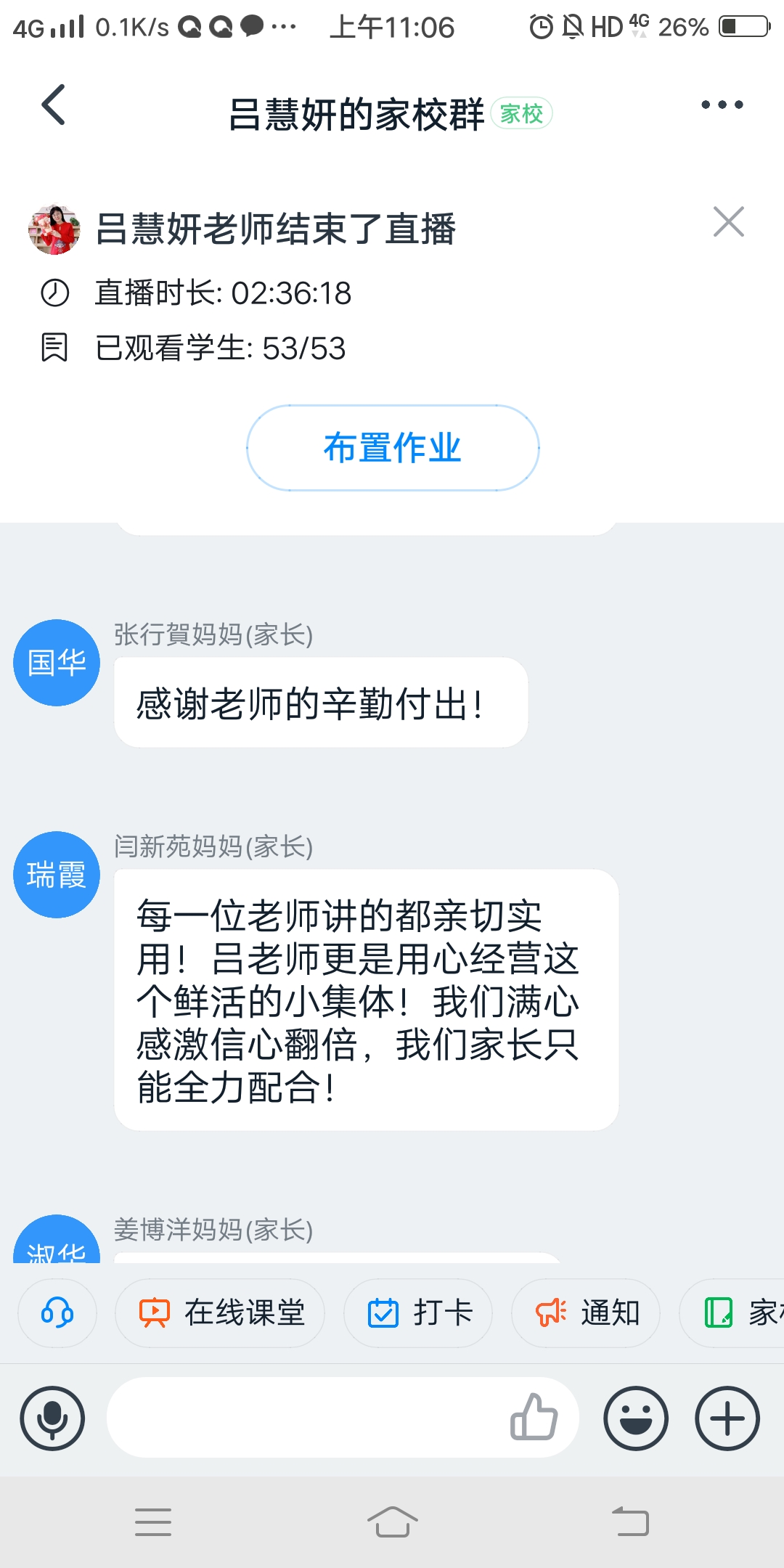This screenshot has height=1568, width=784.
Task: Send a thumbs-up like
Action: [x=534, y=1417]
